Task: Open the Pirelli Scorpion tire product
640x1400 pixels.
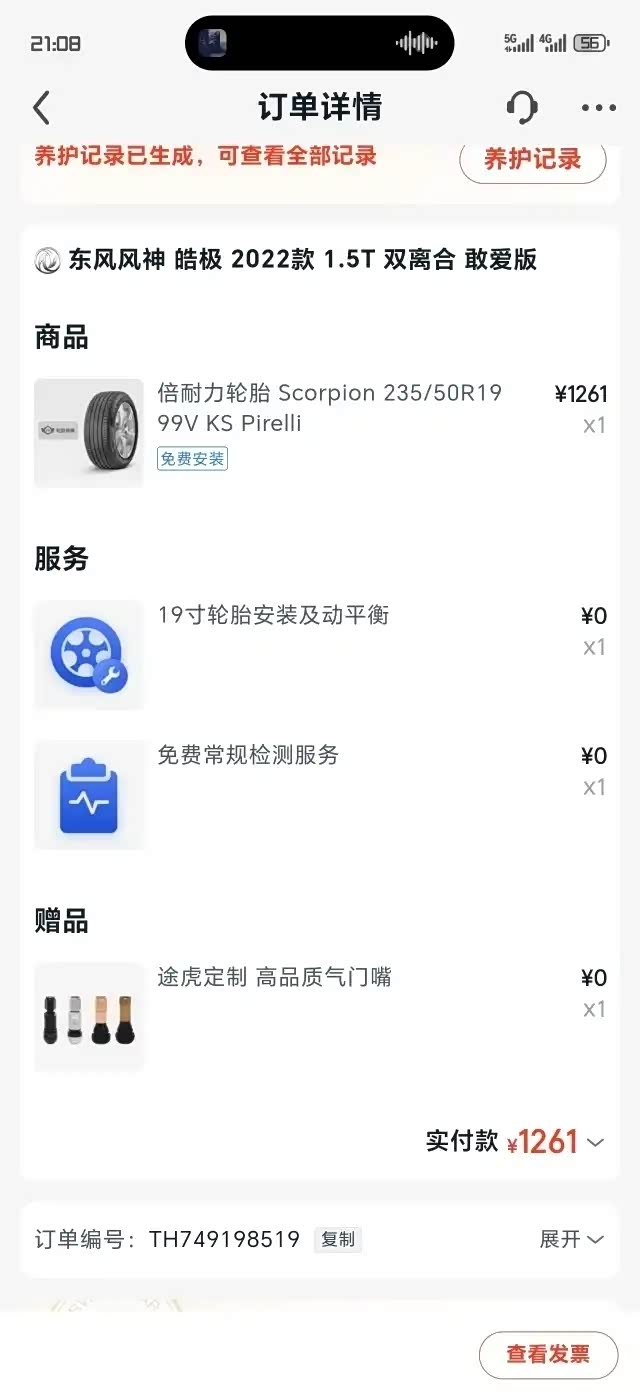Action: (x=329, y=407)
